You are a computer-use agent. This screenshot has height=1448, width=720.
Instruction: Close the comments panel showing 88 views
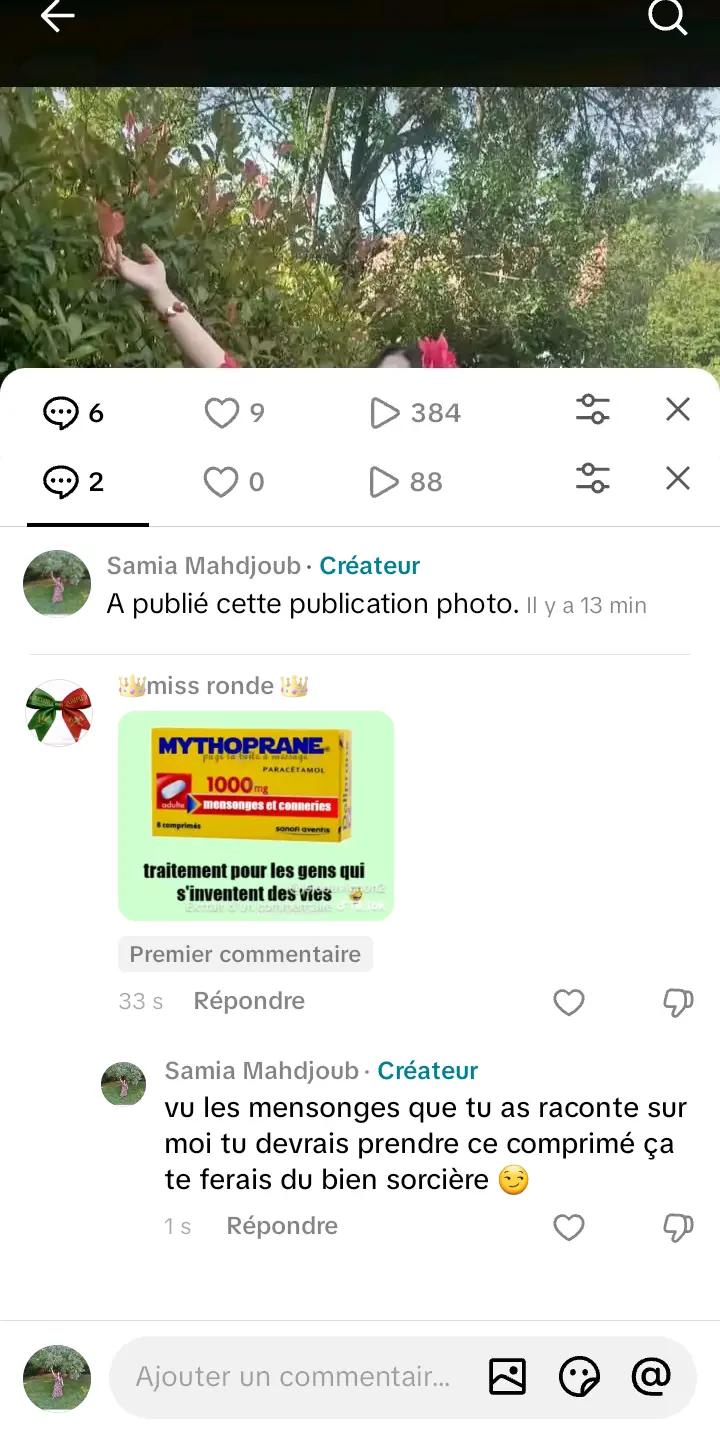click(678, 478)
